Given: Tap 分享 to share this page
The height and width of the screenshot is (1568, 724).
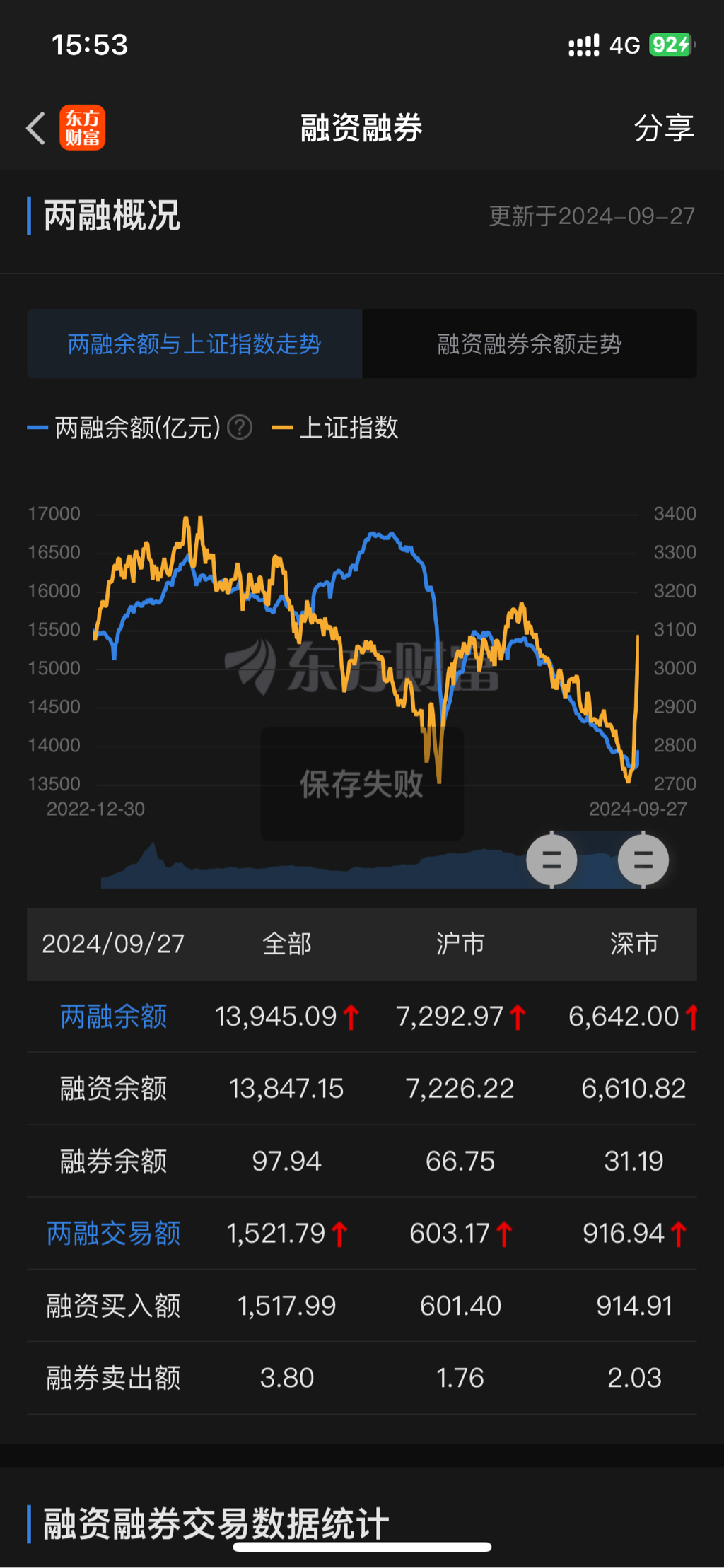Looking at the screenshot, I should click(x=663, y=128).
